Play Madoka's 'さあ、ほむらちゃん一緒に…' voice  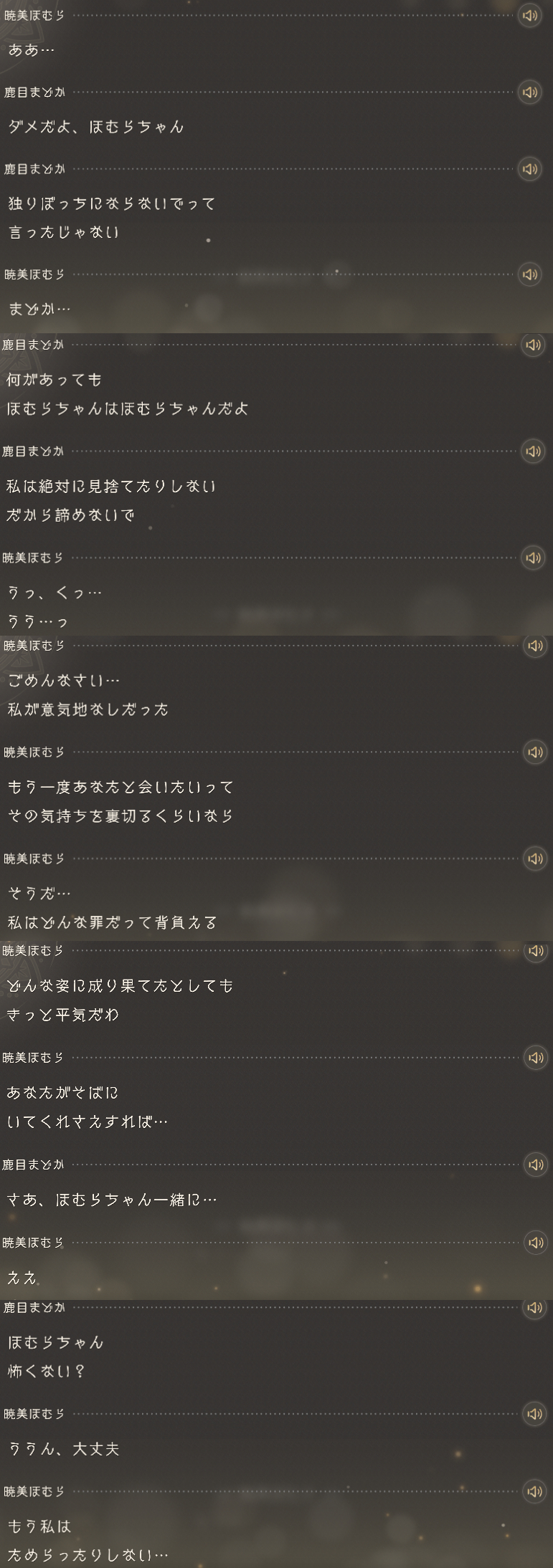tap(535, 1165)
